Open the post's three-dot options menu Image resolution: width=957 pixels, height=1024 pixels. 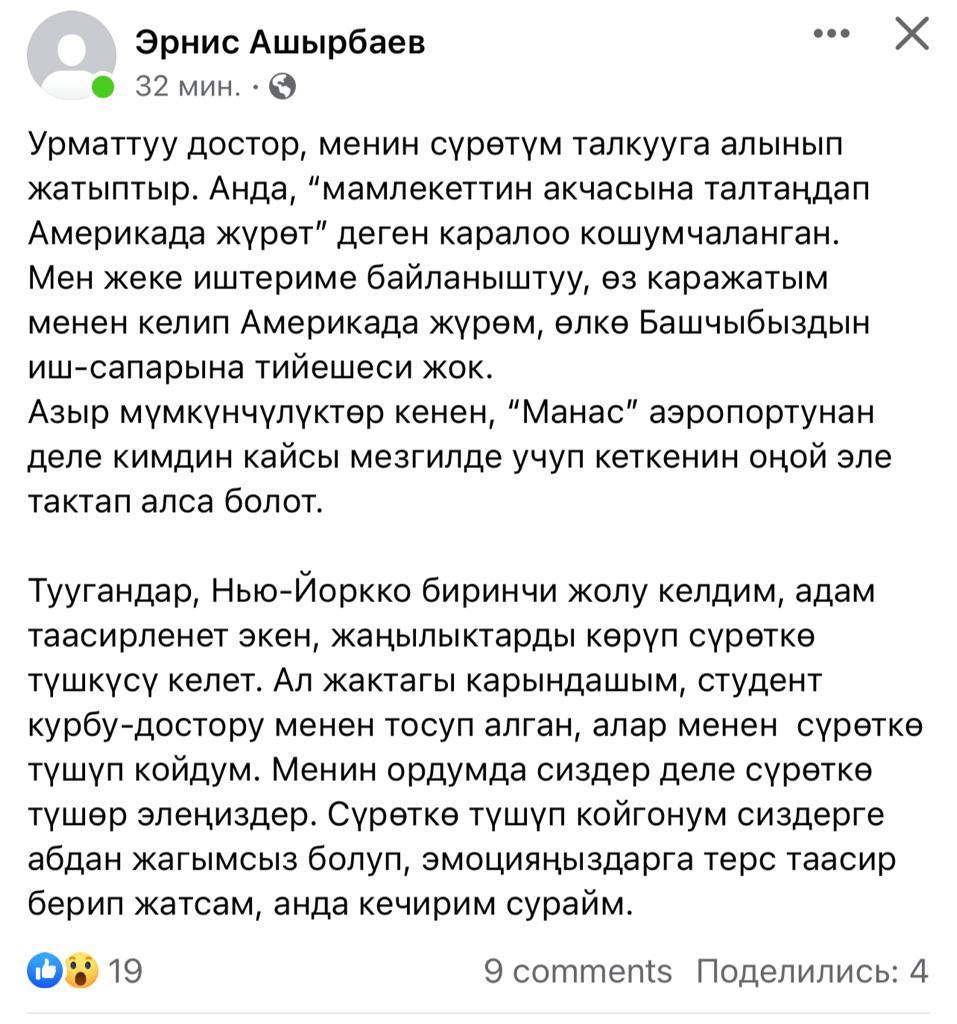click(x=831, y=34)
